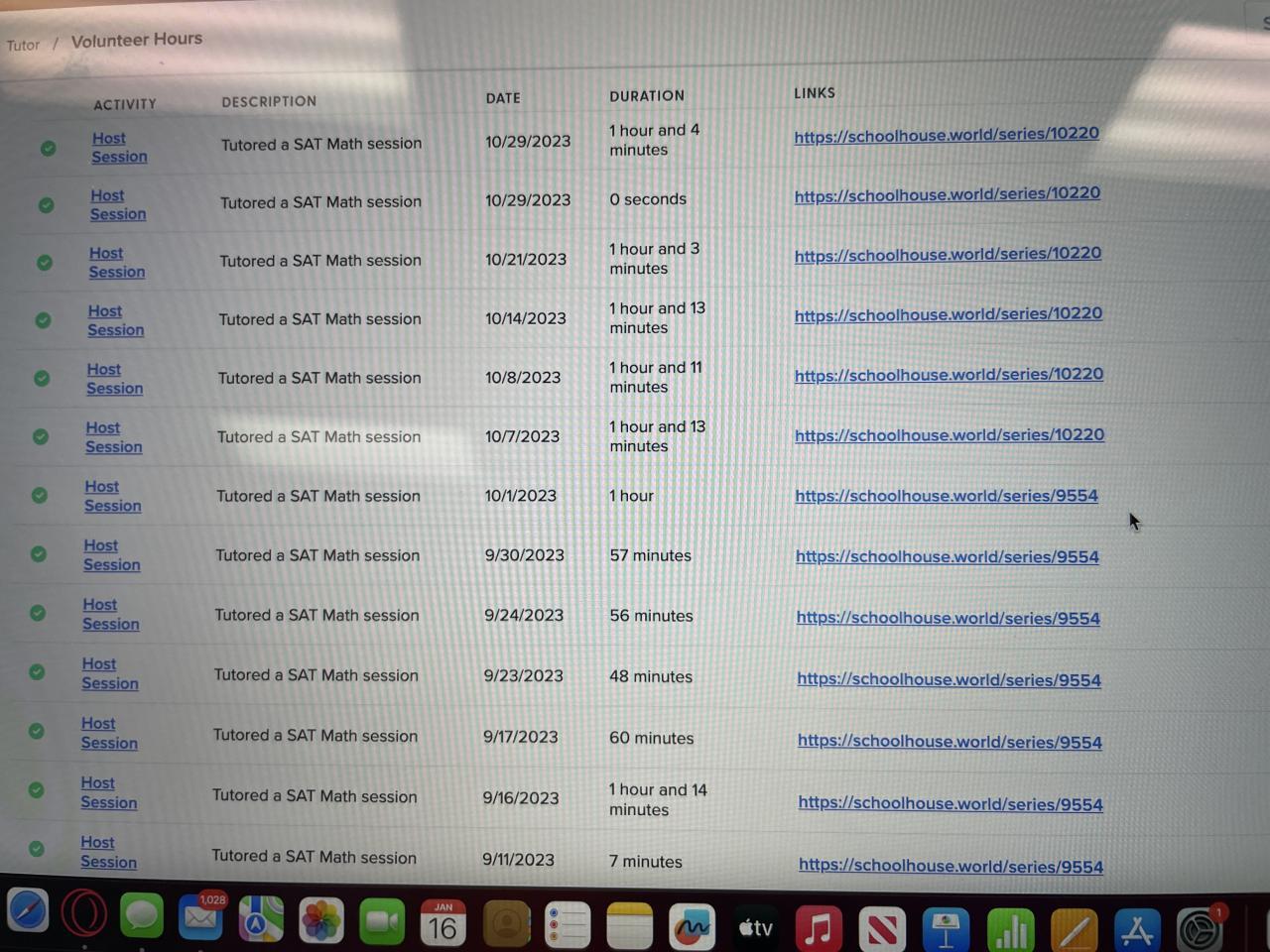Open series 10220 link for 10/14/2023
This screenshot has width=1270, height=952.
click(948, 314)
